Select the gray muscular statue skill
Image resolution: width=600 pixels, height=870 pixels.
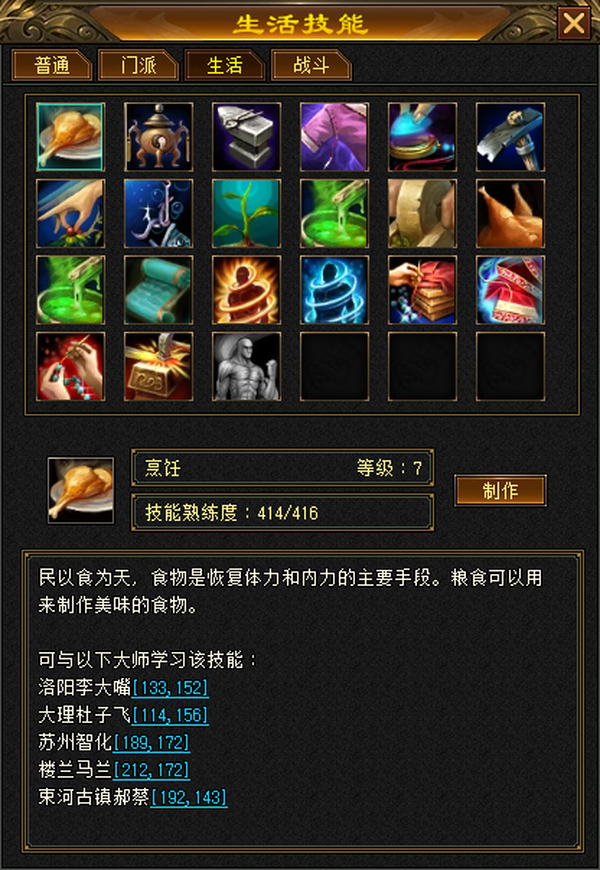246,366
